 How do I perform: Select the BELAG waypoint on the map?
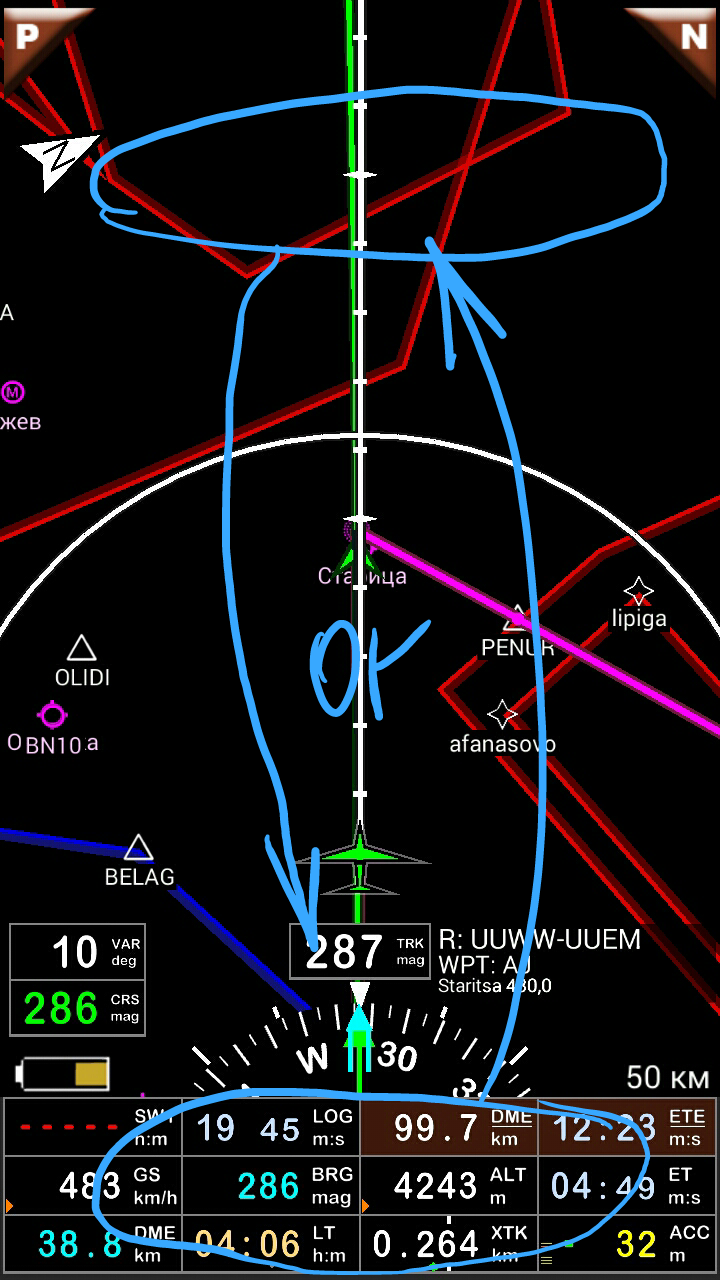139,850
